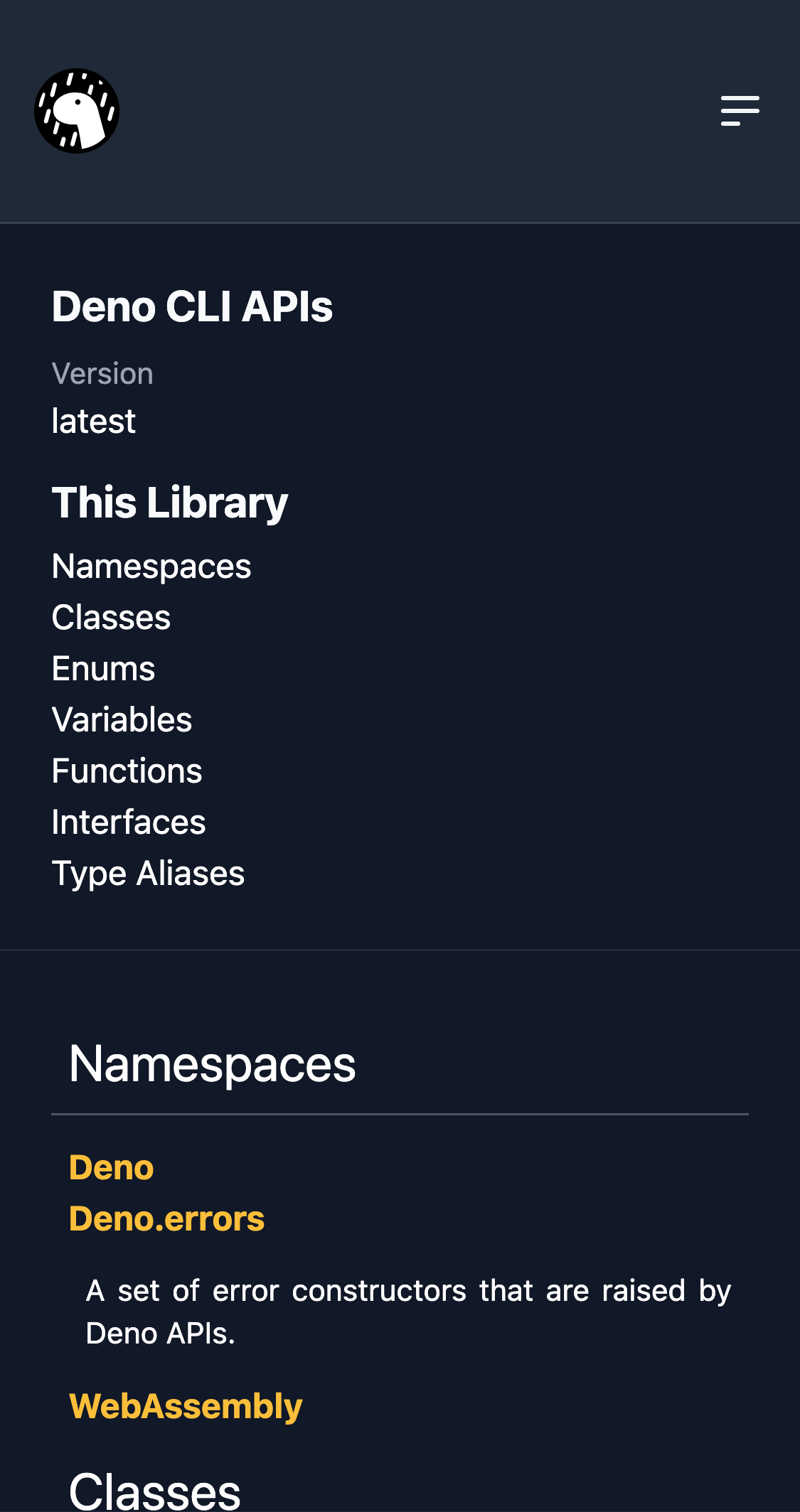Viewport: 800px width, 1512px height.
Task: Jump to the Interfaces section
Action: click(x=128, y=822)
